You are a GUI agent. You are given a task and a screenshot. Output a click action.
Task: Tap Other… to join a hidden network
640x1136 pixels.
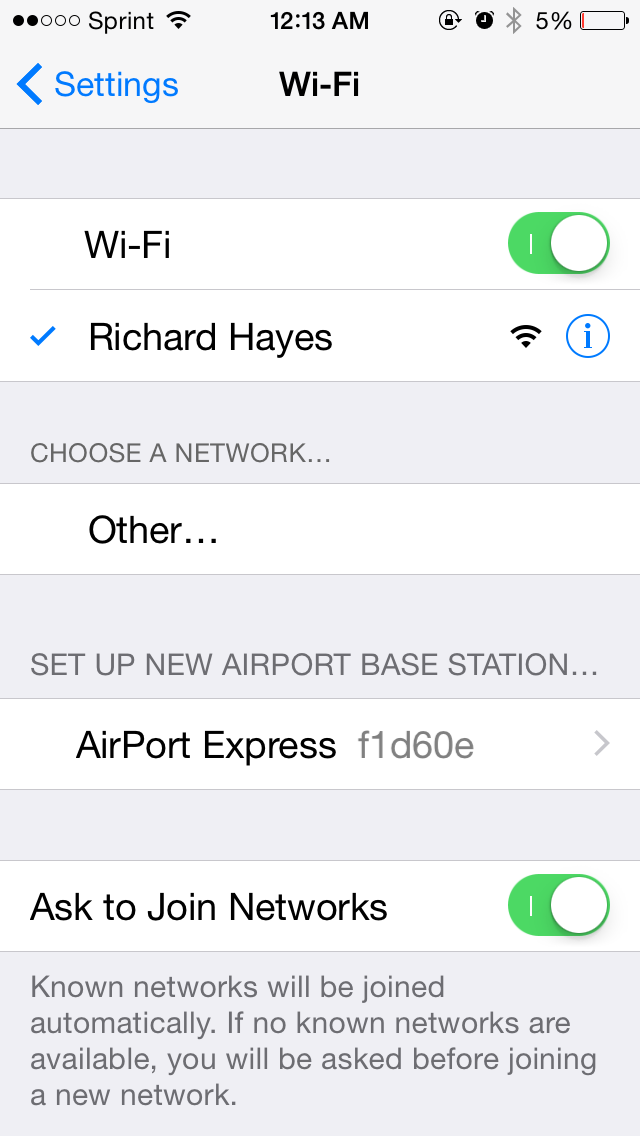[320, 530]
